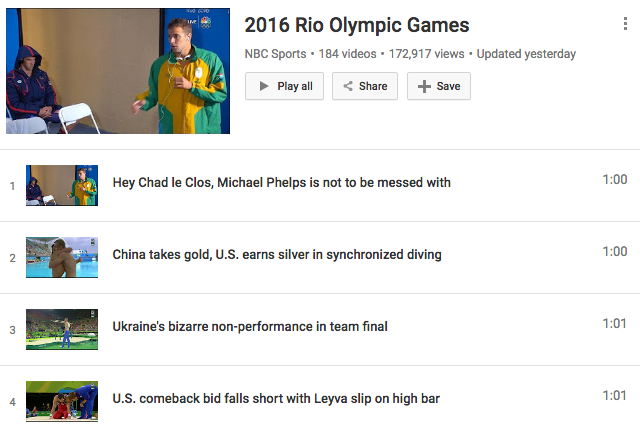Open the NBC Sports channel link
640x431 pixels.
tap(275, 54)
